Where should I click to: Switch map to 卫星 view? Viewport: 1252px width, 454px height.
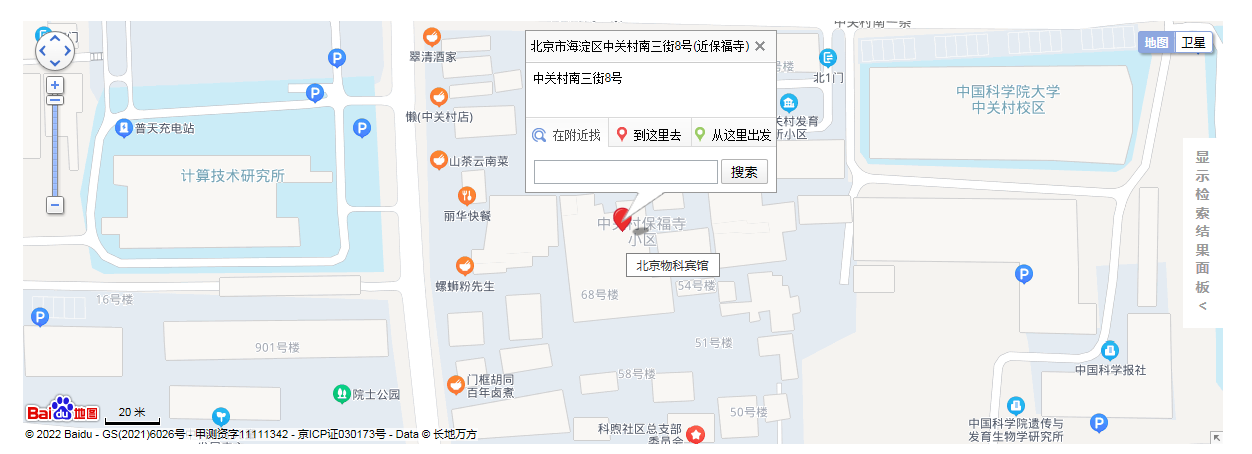coord(1193,42)
